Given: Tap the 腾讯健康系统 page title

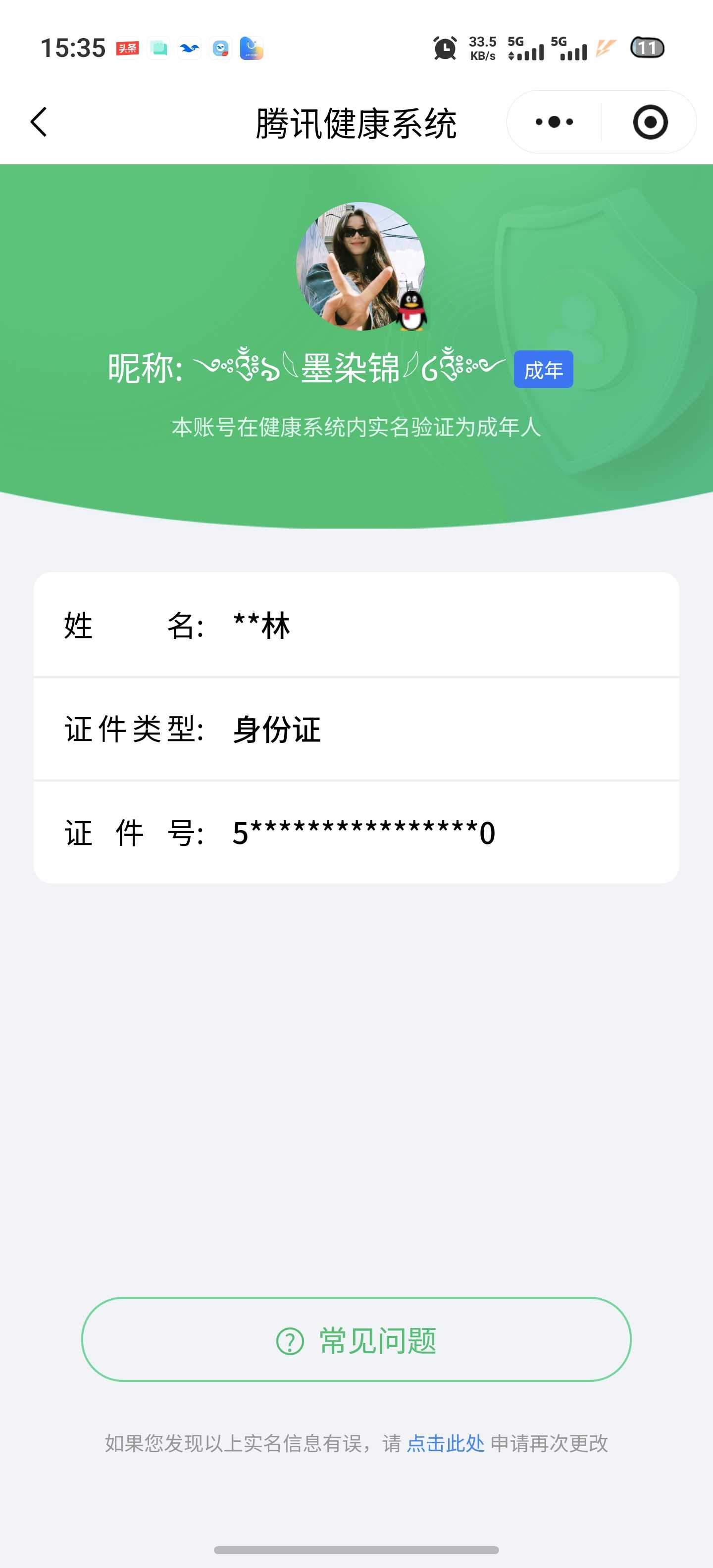Looking at the screenshot, I should [x=356, y=121].
